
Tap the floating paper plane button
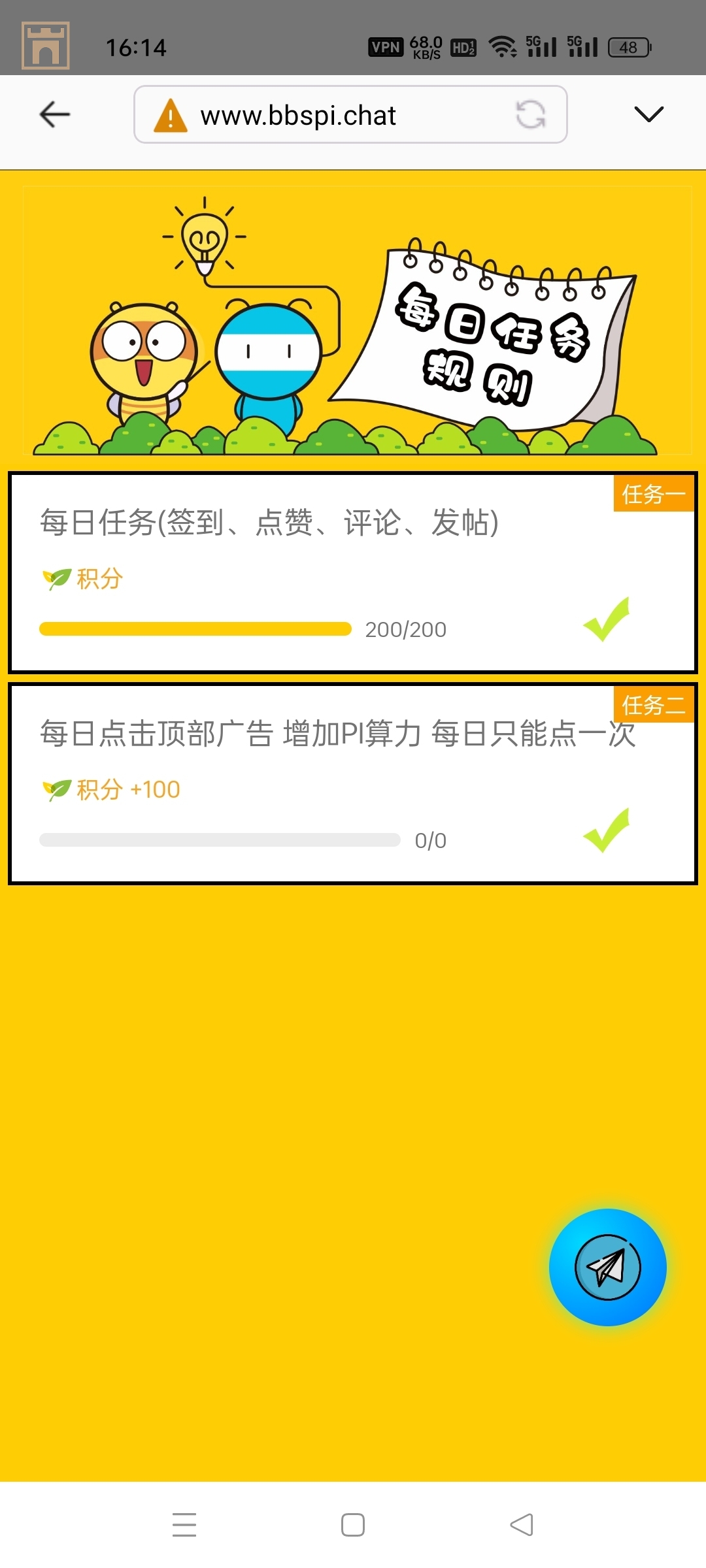click(607, 1267)
